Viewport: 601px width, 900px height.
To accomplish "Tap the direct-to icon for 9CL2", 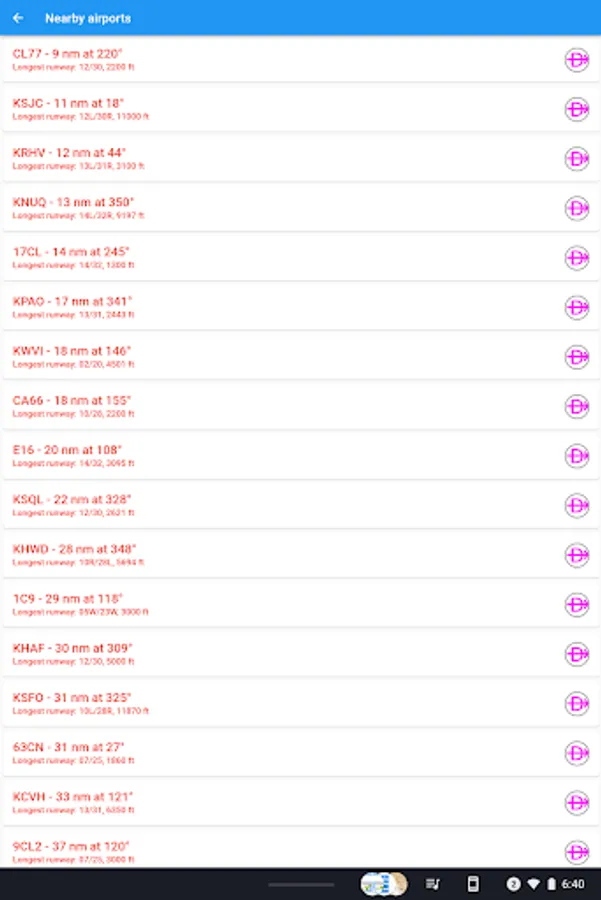I will [x=577, y=852].
